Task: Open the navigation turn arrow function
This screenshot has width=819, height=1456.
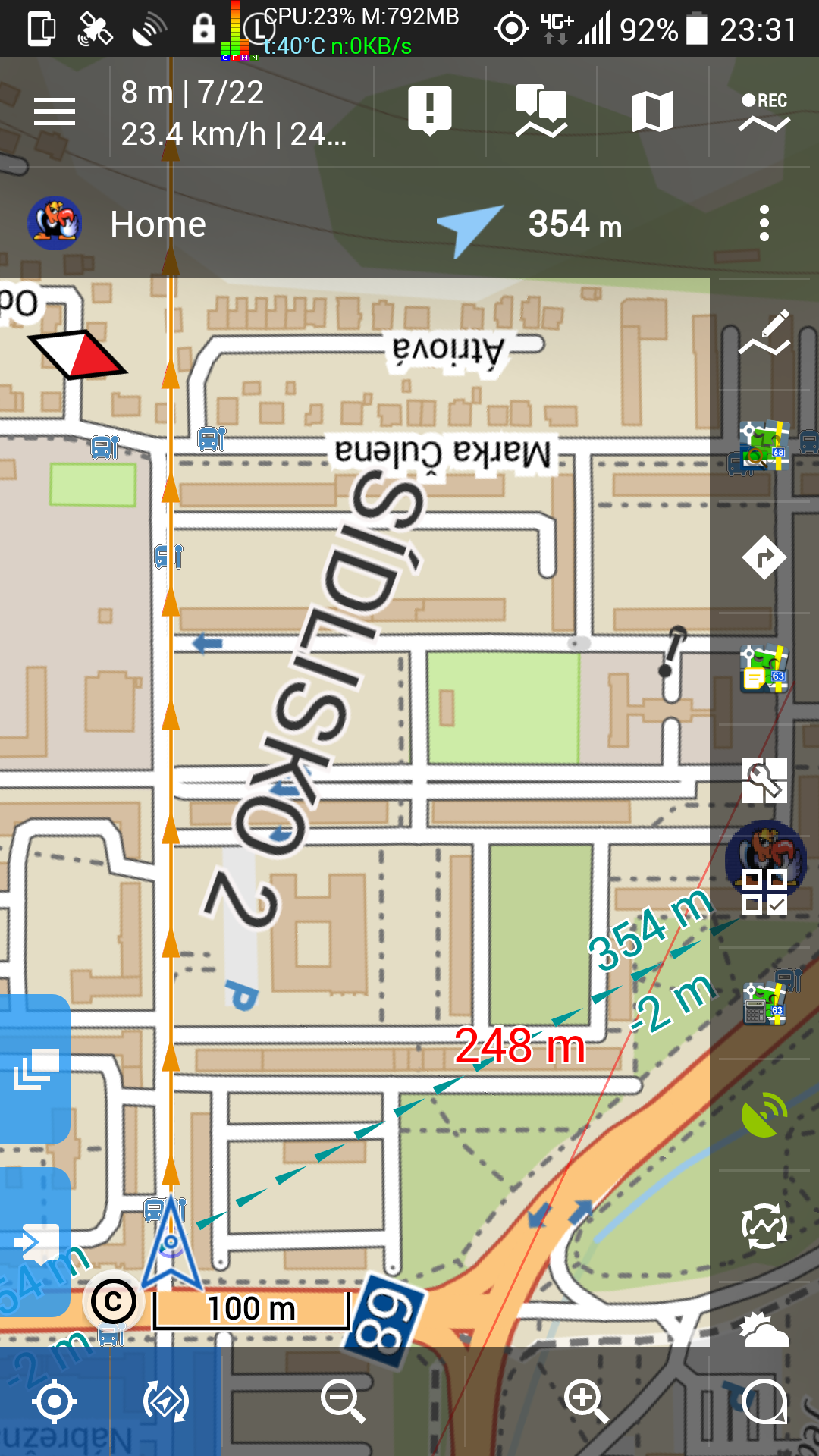Action: [764, 557]
